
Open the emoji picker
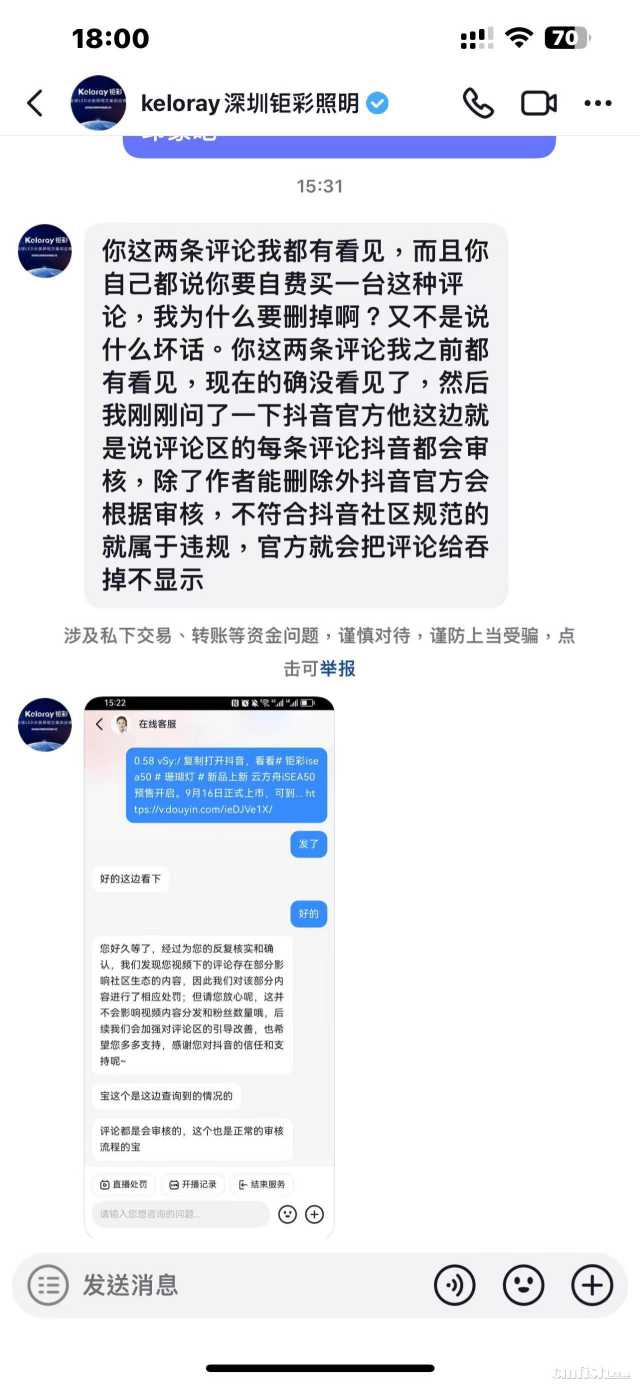tap(523, 1284)
